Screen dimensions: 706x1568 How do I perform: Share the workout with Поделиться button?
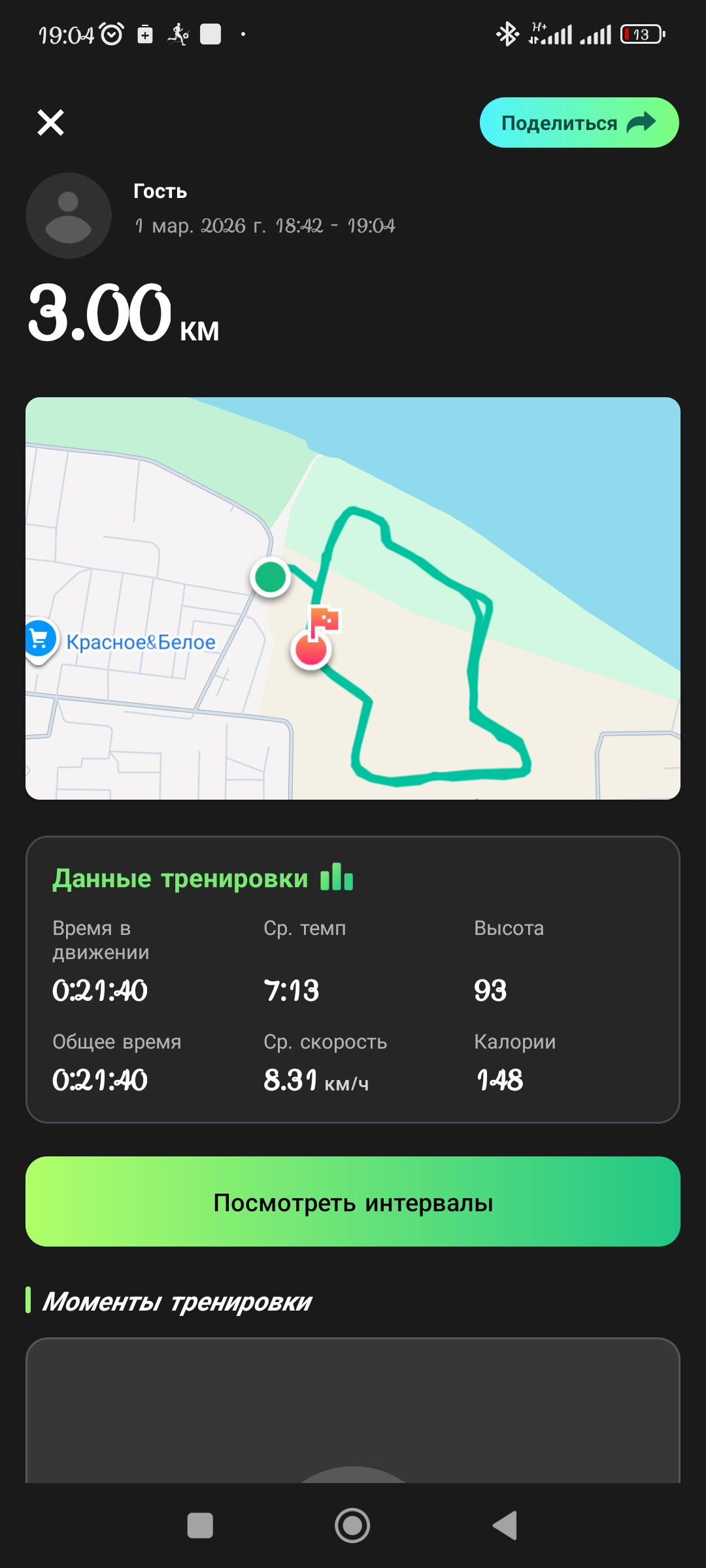click(579, 123)
